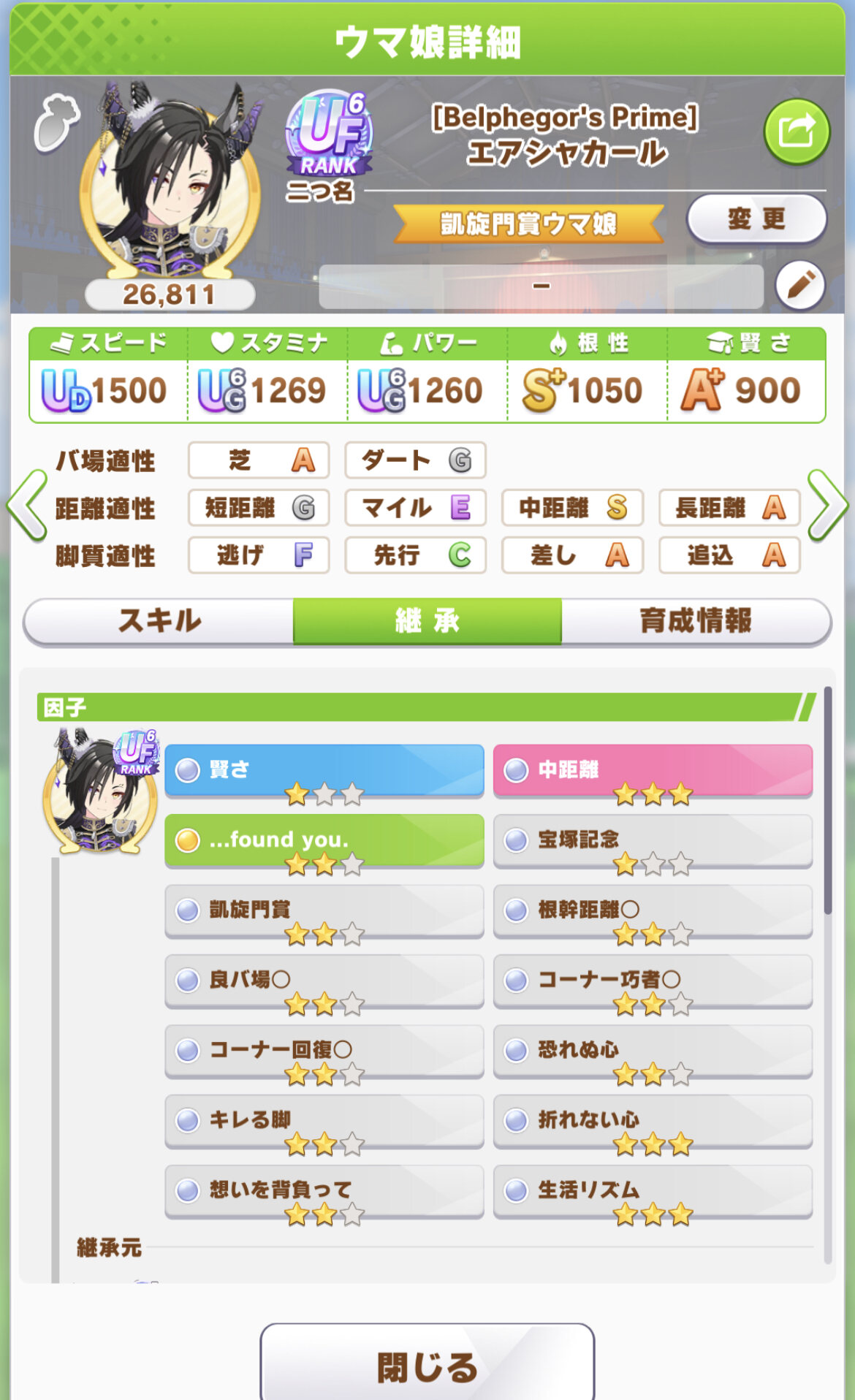Tap the 中距離 factor
855x1400 pixels.
[x=653, y=771]
